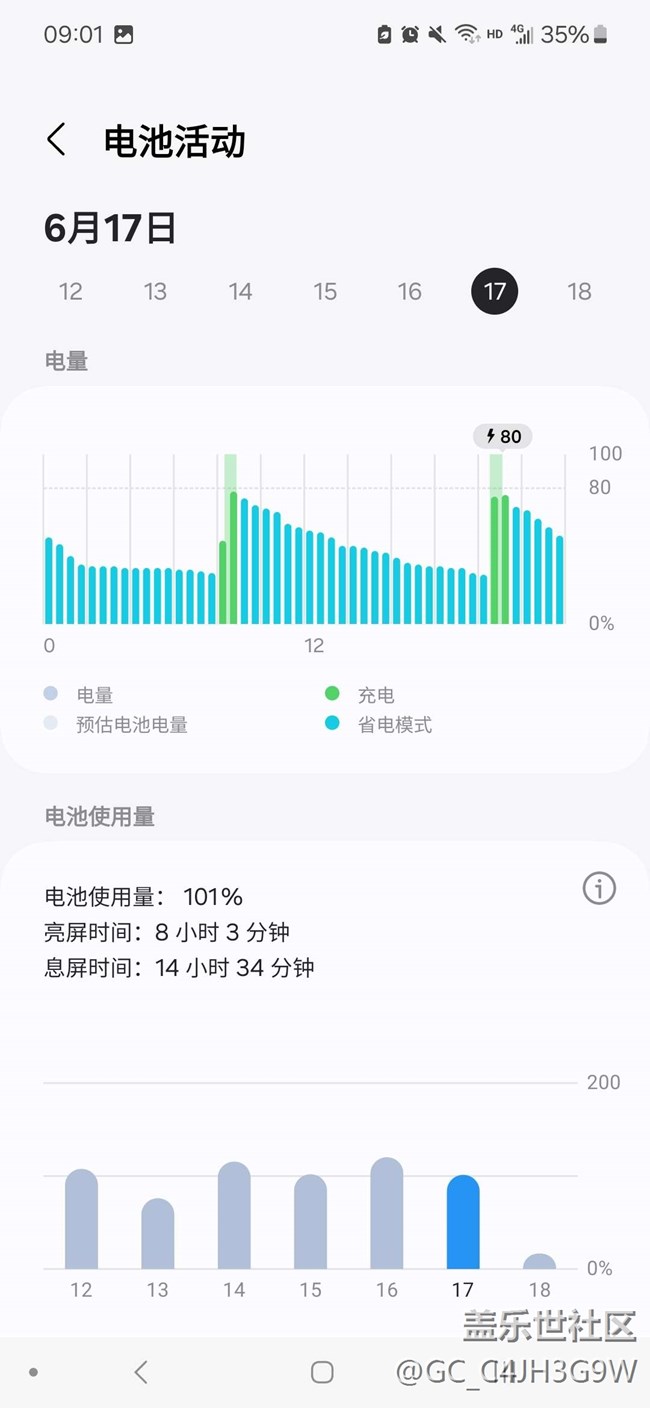The width and height of the screenshot is (650, 1408).
Task: Tap the usage bar for day 16
Action: click(387, 1213)
